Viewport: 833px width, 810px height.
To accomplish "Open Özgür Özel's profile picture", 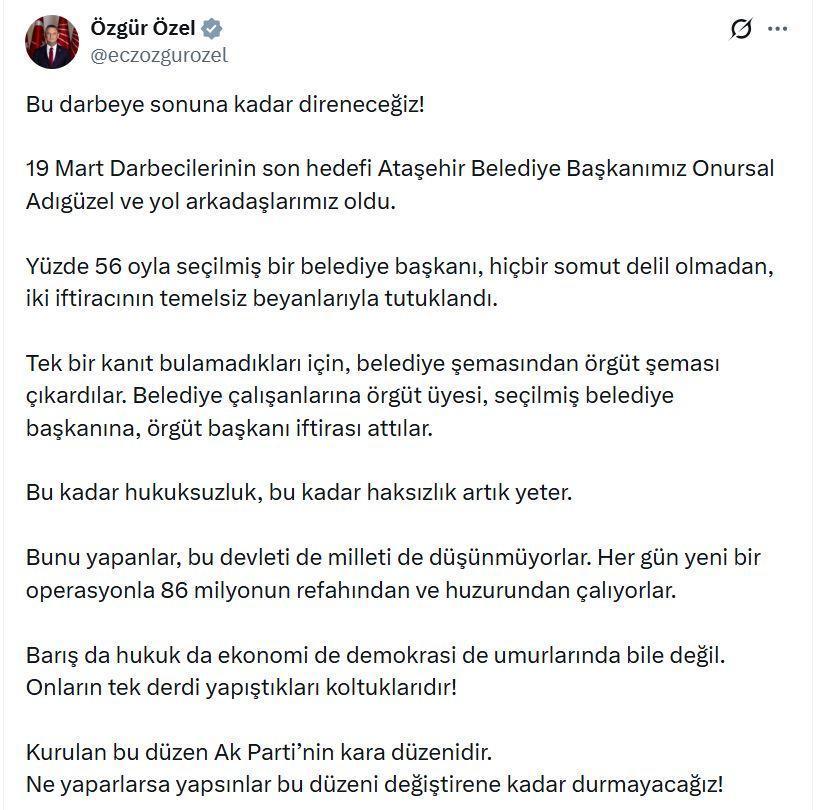I will pos(52,42).
